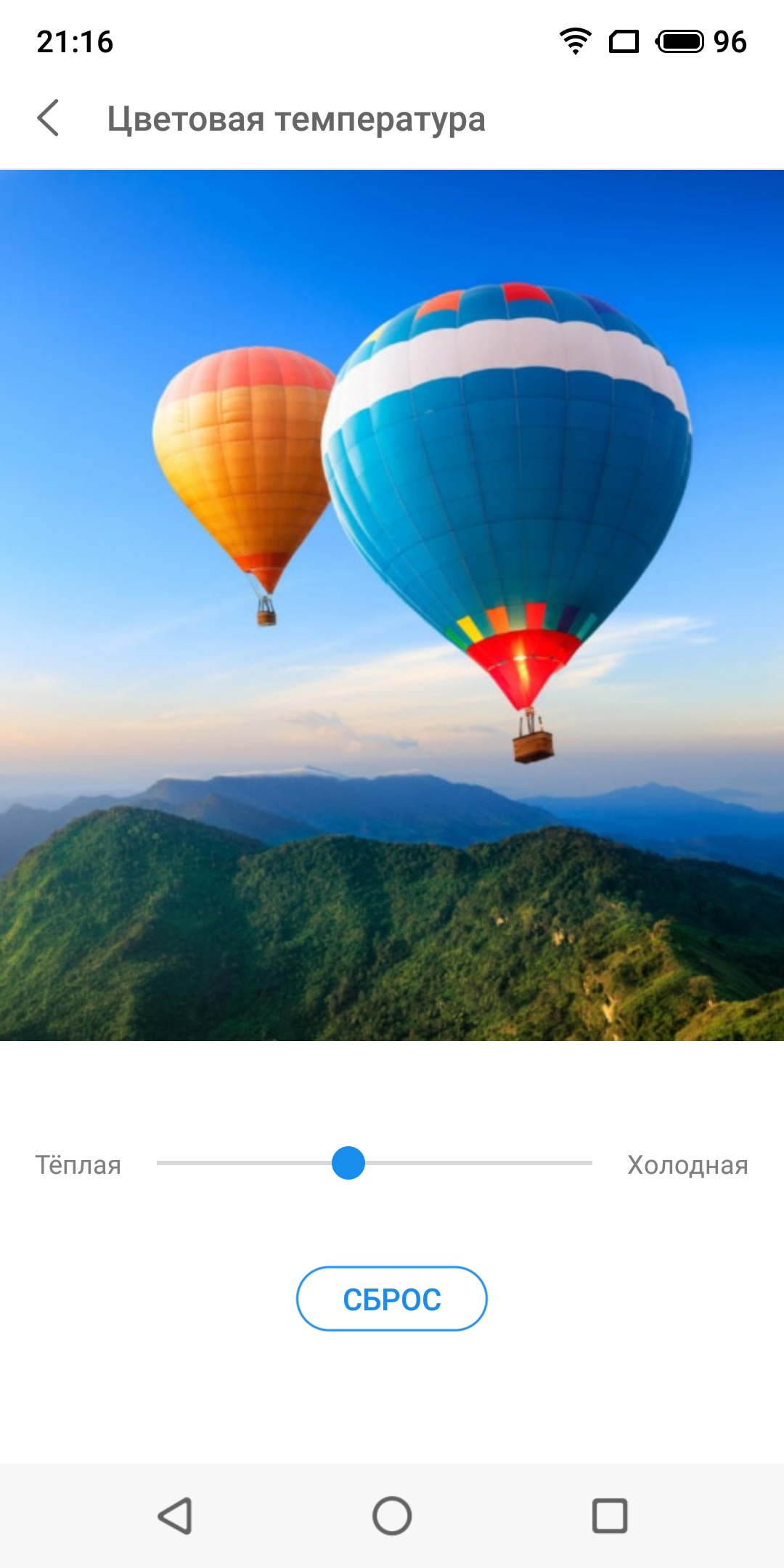Tap the system home button
The image size is (784, 1568).
pos(392,1516)
